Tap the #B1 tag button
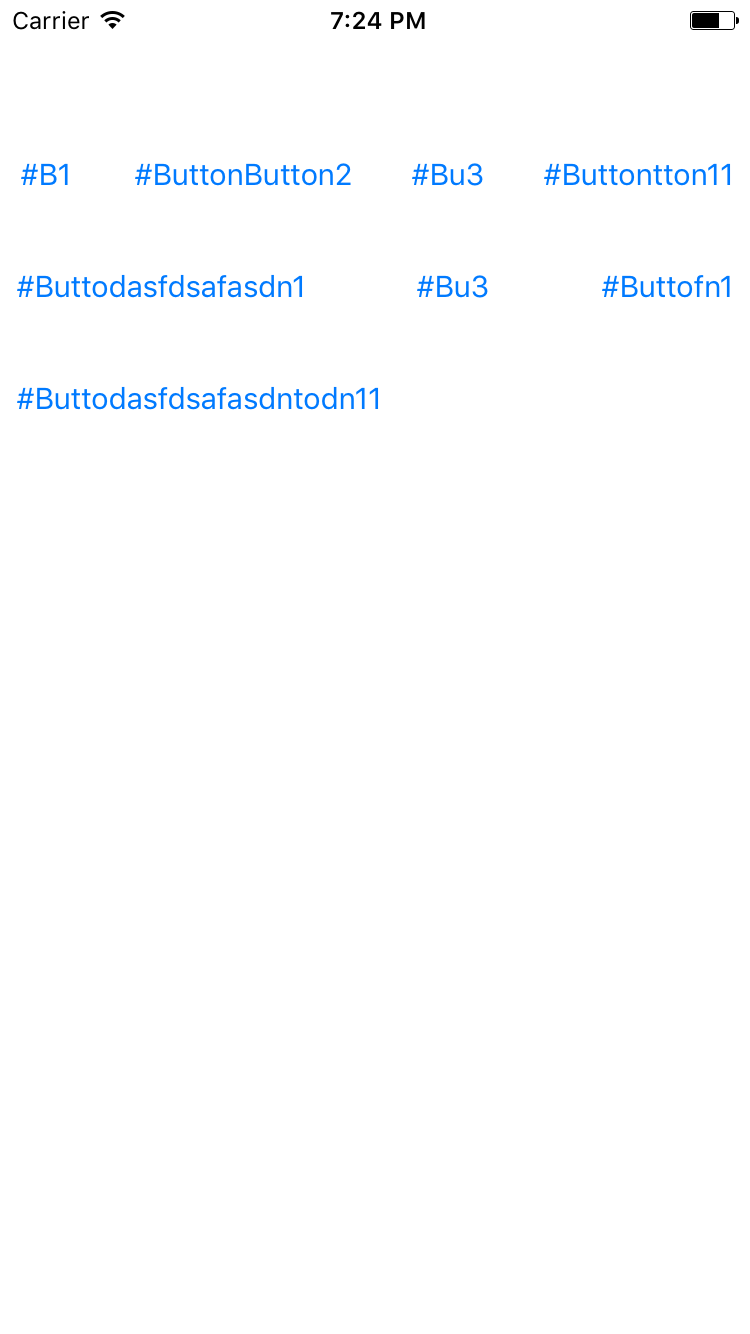Image resolution: width=750 pixels, height=1334 pixels. coord(46,175)
